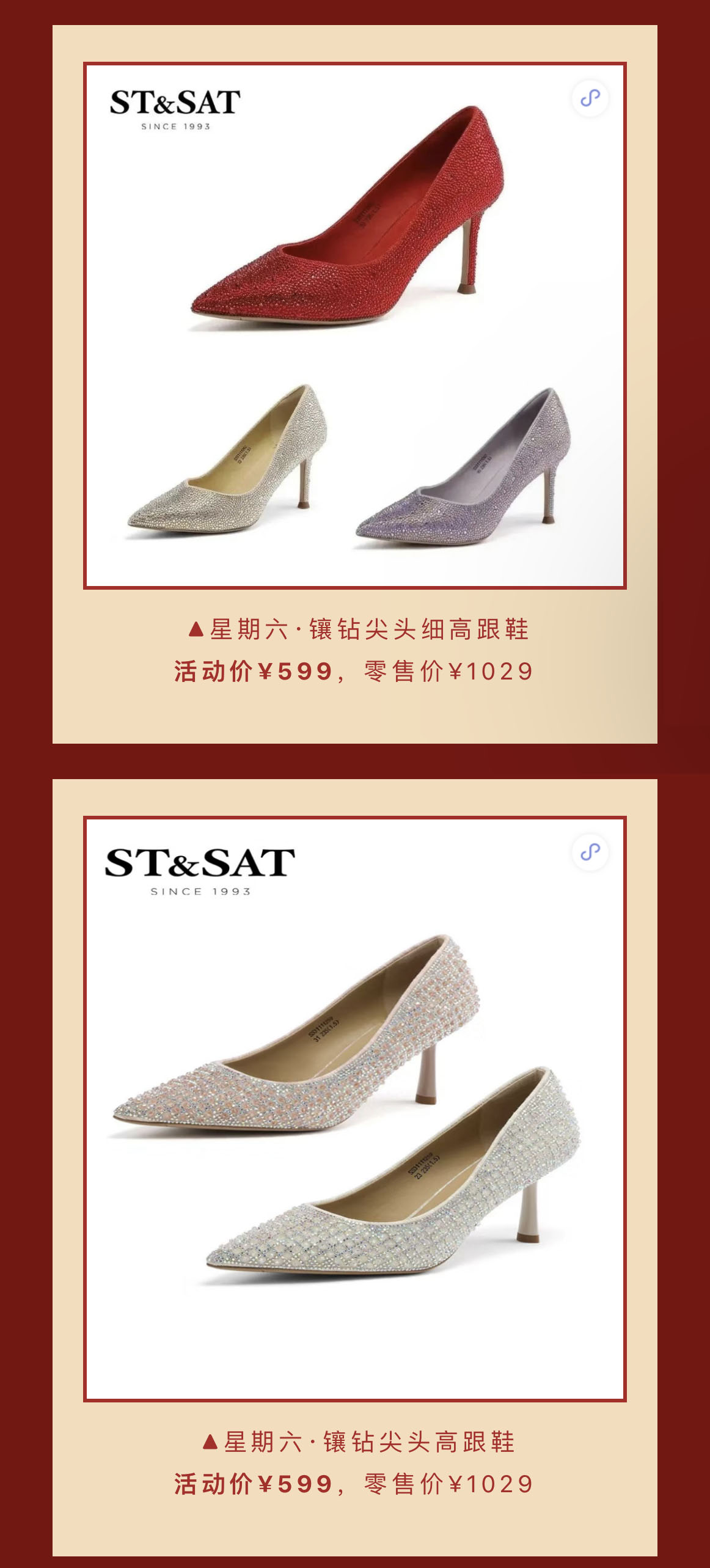This screenshot has width=710, height=1568.
Task: Tap mini-program link icon on stiletto image
Action: coord(590,98)
